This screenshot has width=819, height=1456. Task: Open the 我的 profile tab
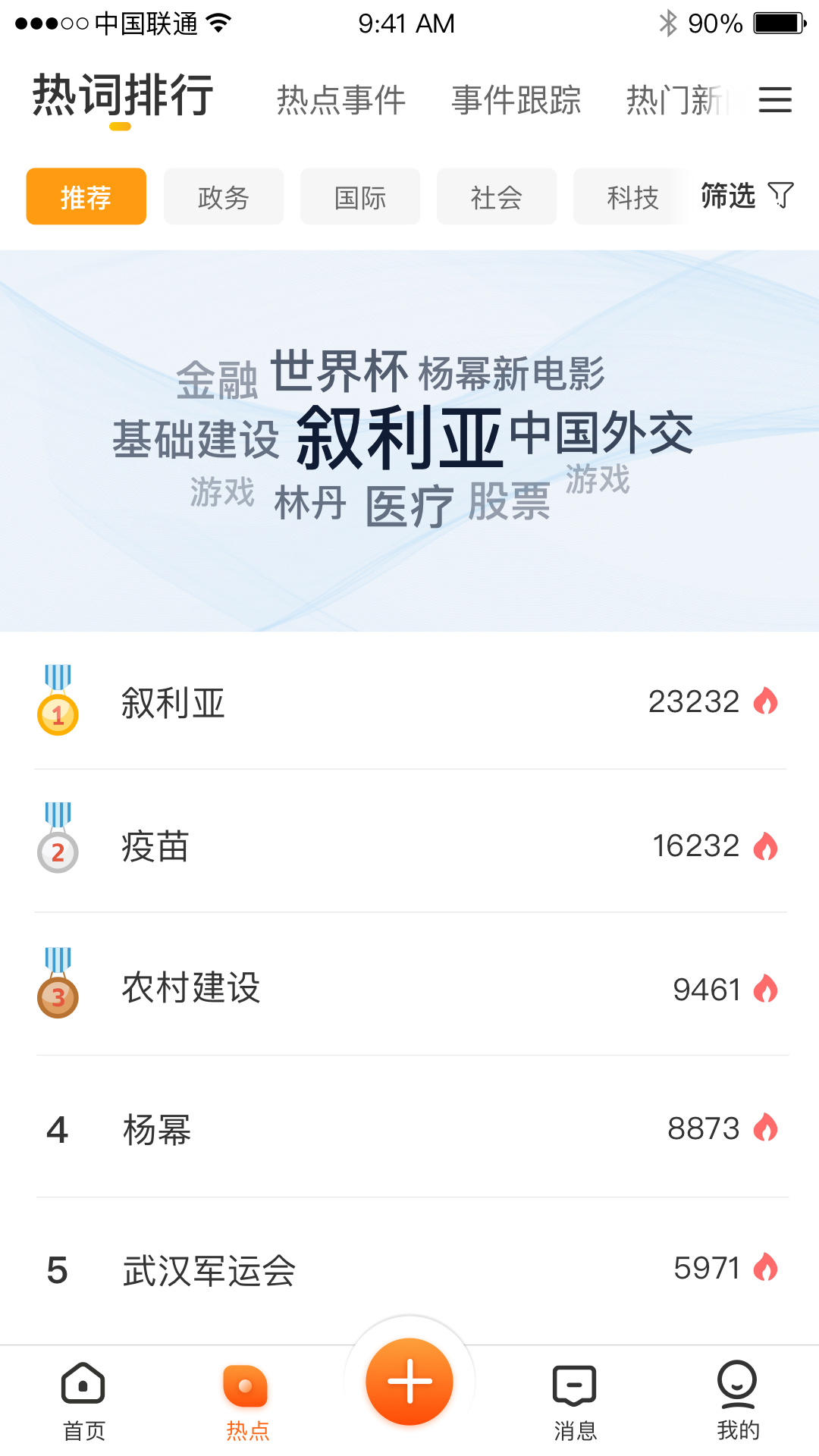[x=738, y=1401]
